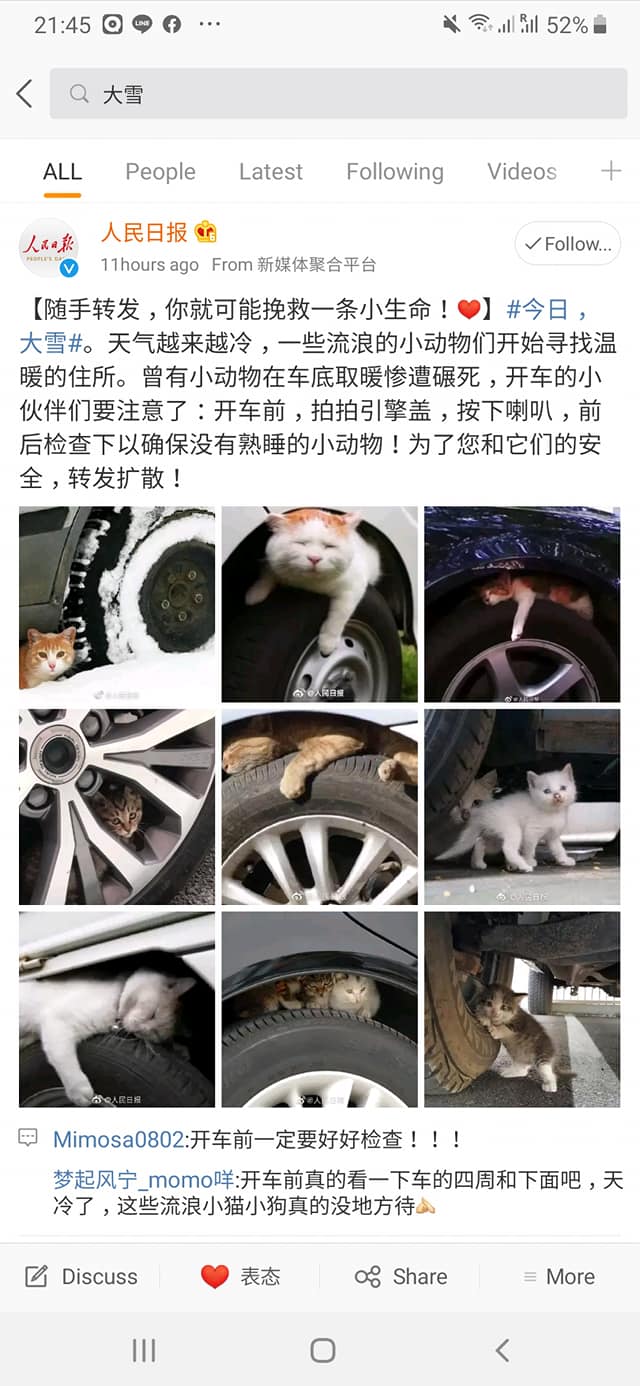Open commenter Mimosa0802's profile
Viewport: 640px width, 1386px height.
tap(119, 1139)
